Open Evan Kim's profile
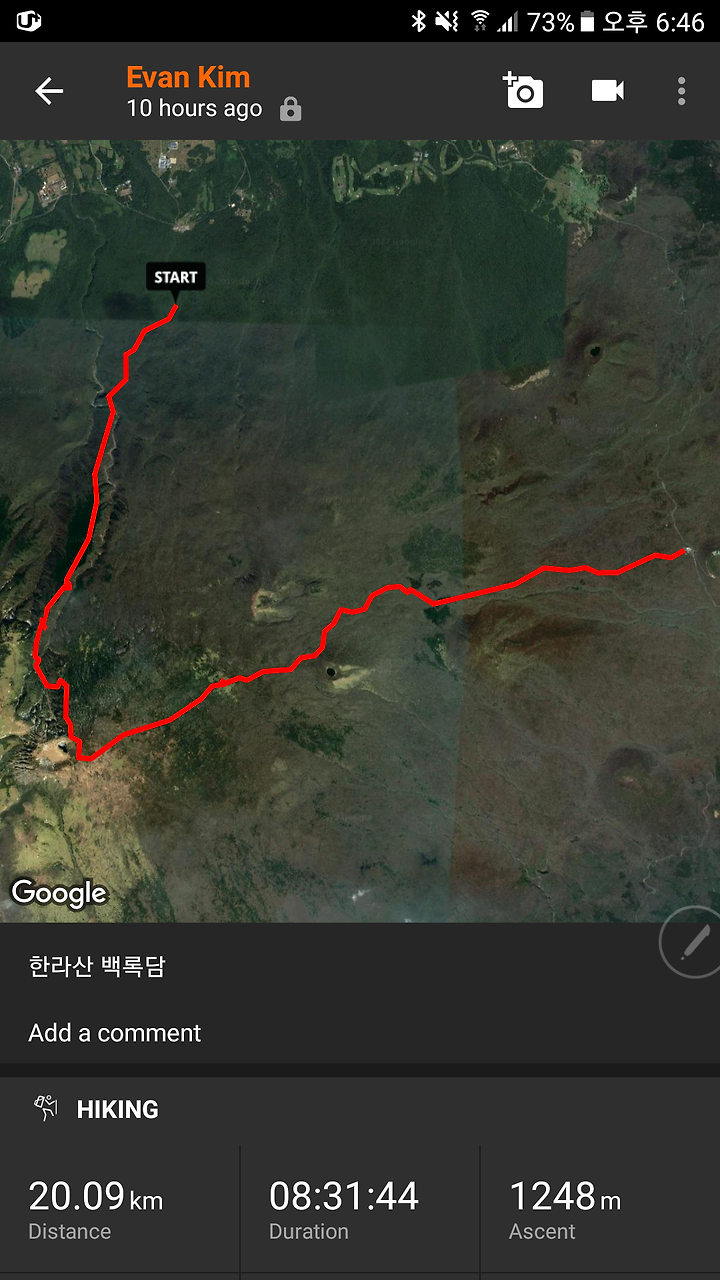720x1280 pixels. pos(188,77)
